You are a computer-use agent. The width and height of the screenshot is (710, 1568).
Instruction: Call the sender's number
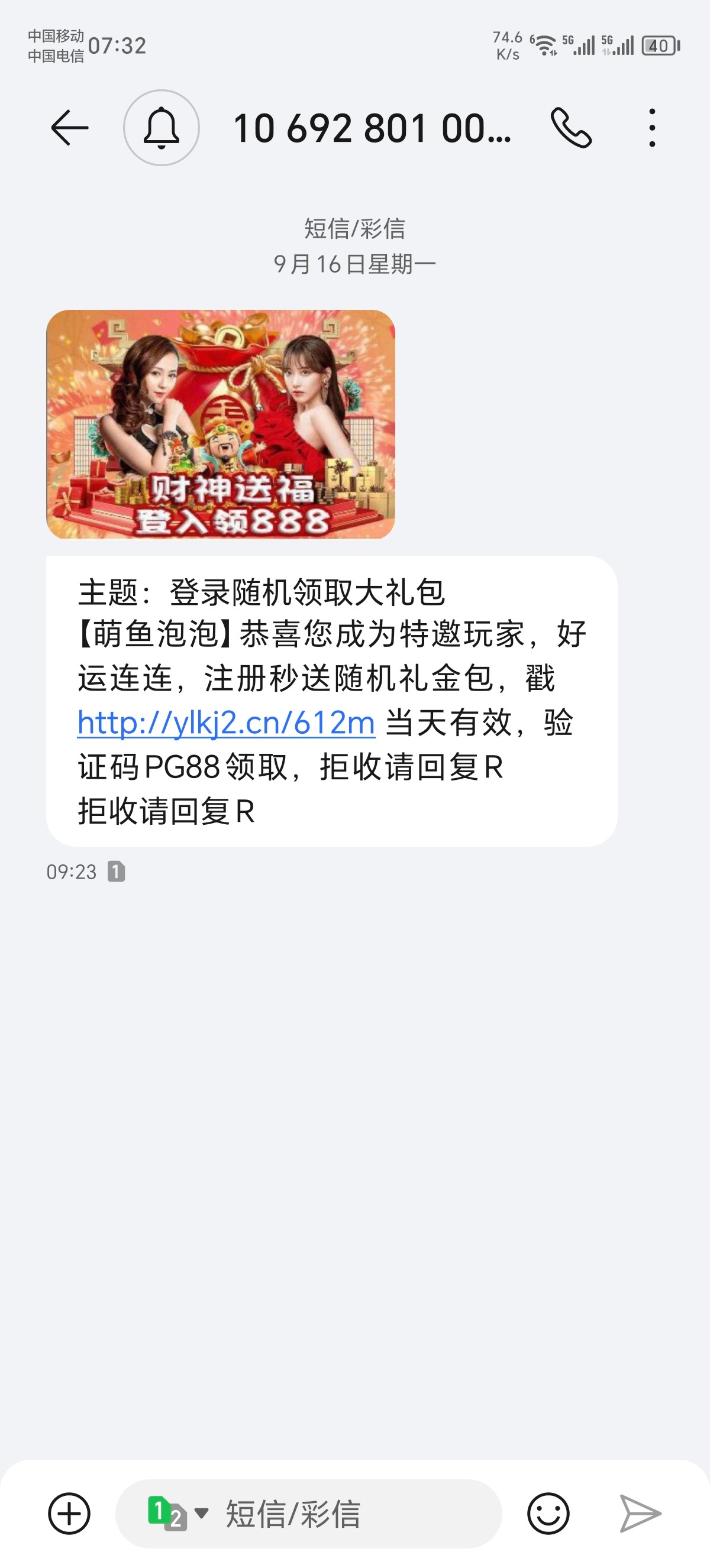click(x=570, y=128)
